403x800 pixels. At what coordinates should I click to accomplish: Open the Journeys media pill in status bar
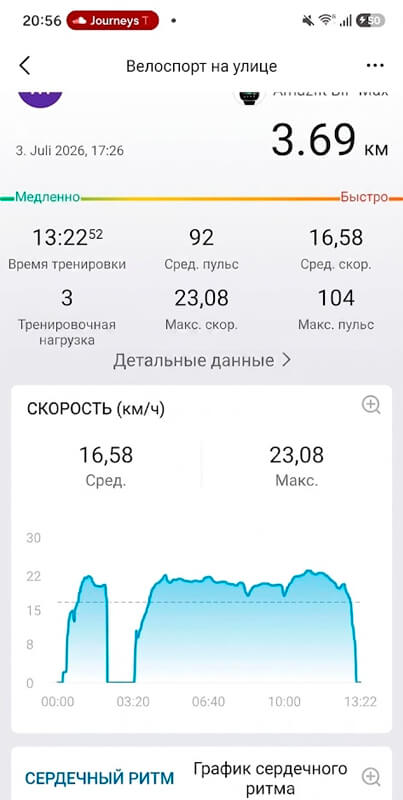click(x=113, y=20)
